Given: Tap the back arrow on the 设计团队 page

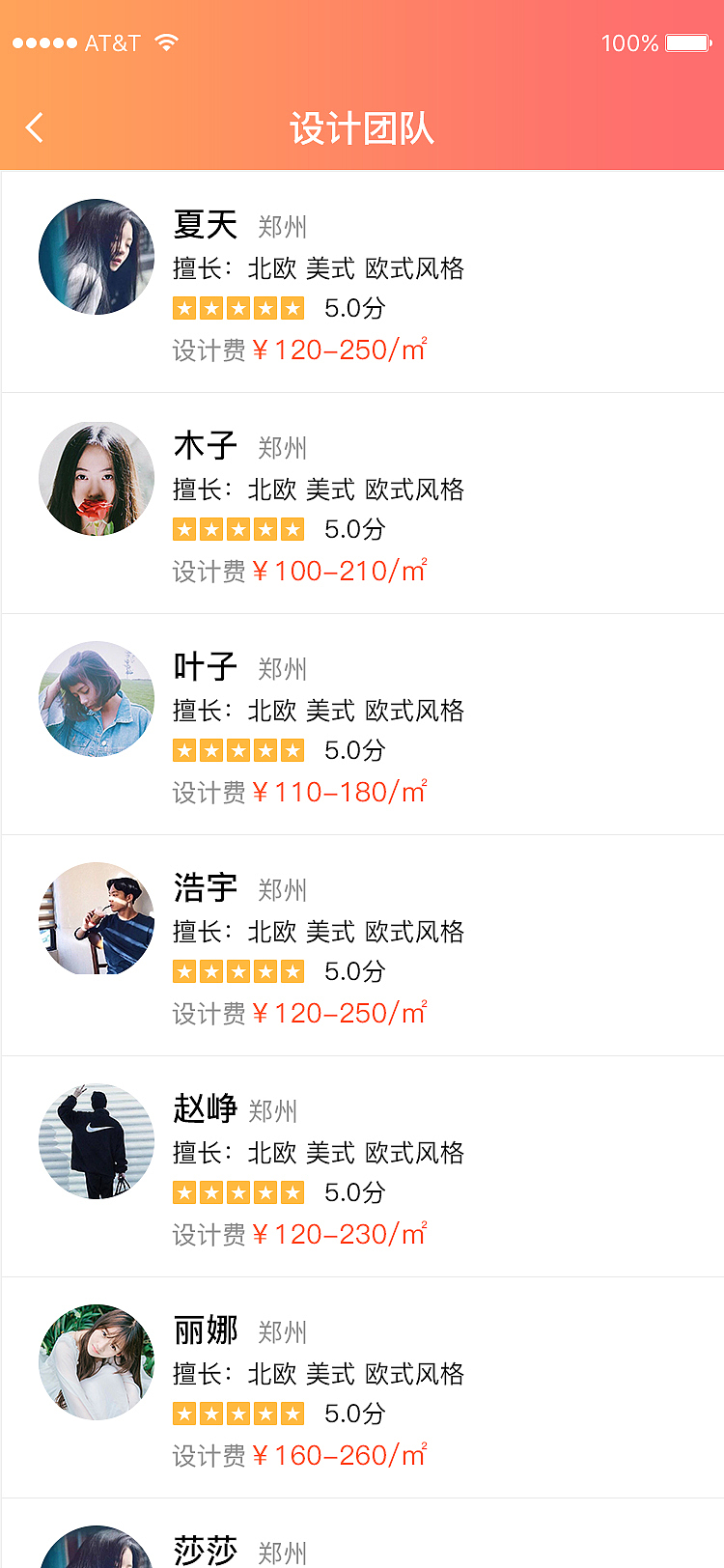Looking at the screenshot, I should pos(35,126).
